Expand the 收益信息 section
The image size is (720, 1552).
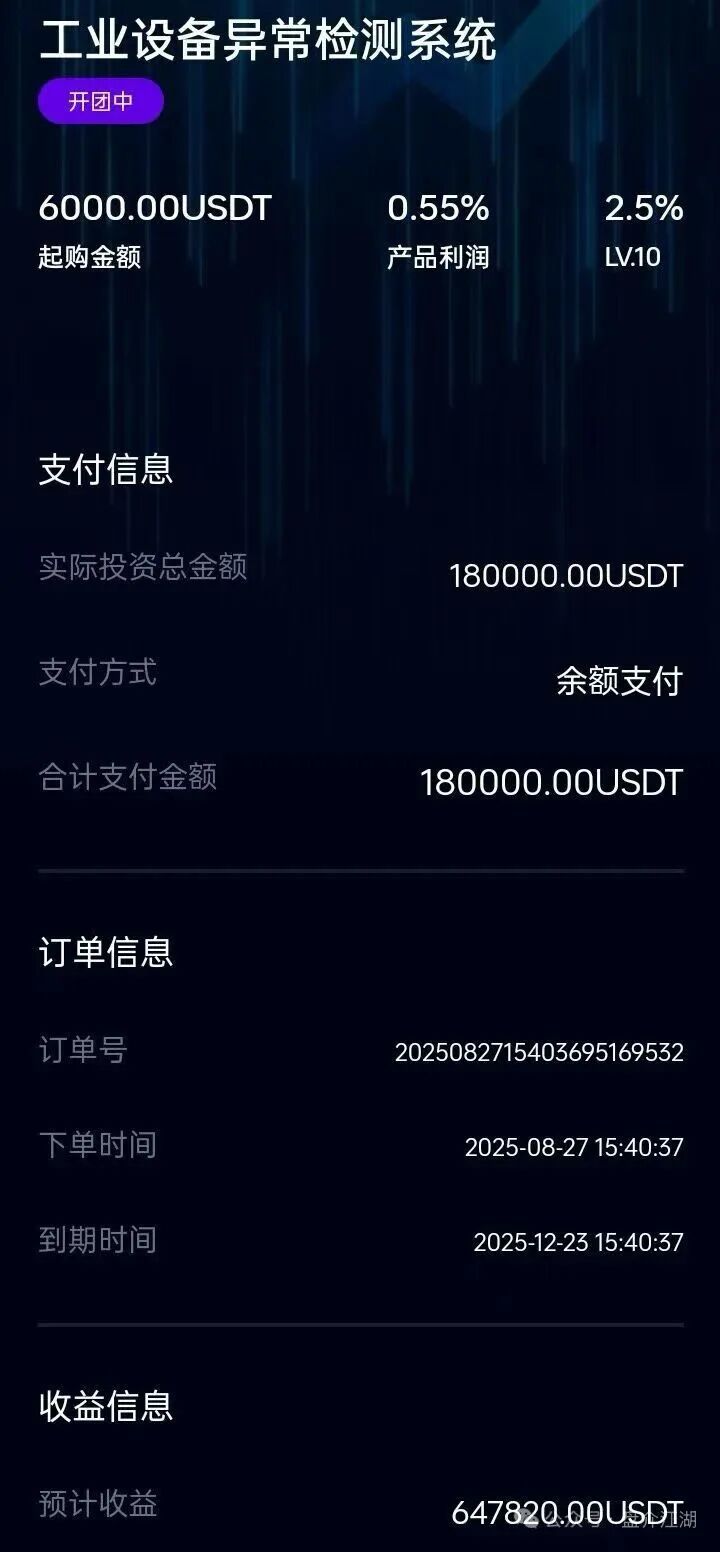tap(104, 1406)
